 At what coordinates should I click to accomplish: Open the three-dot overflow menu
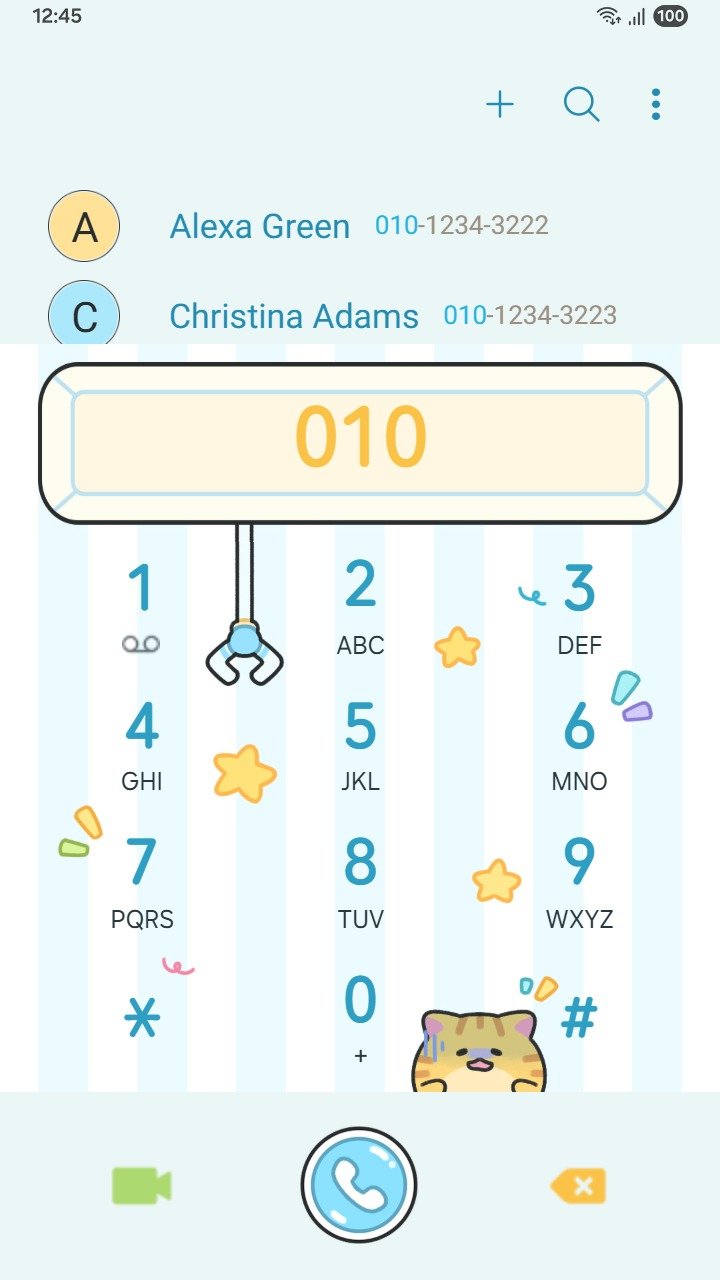pyautogui.click(x=655, y=104)
